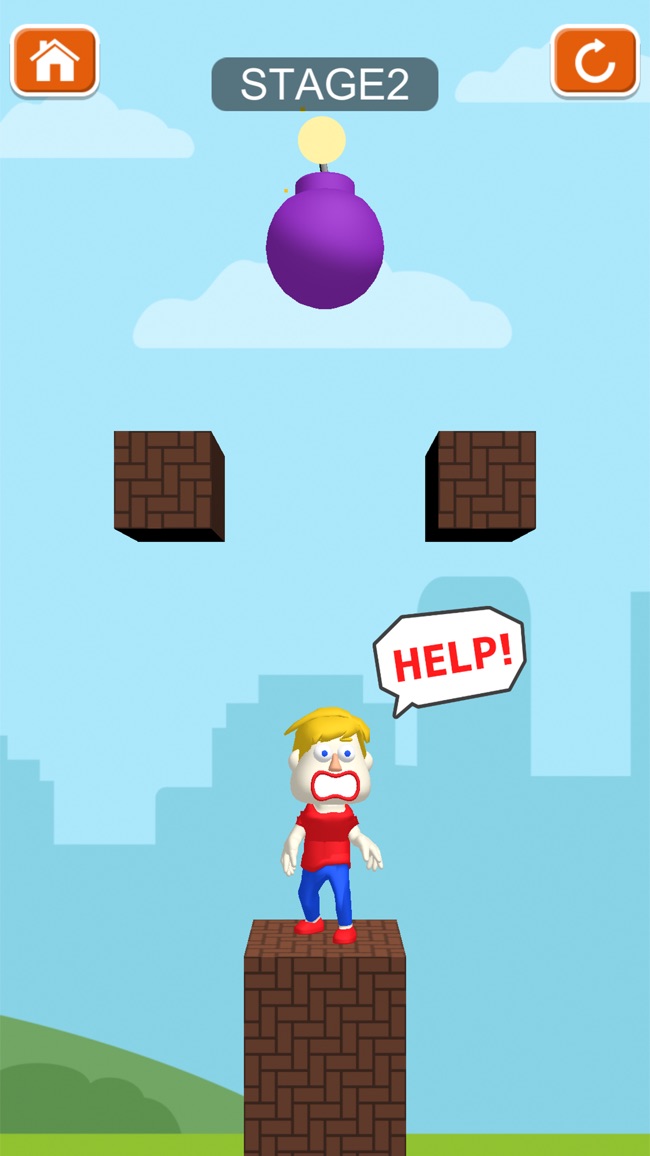Screen dimensions: 650x1156
Task: Go to the home menu
Action: click(55, 61)
